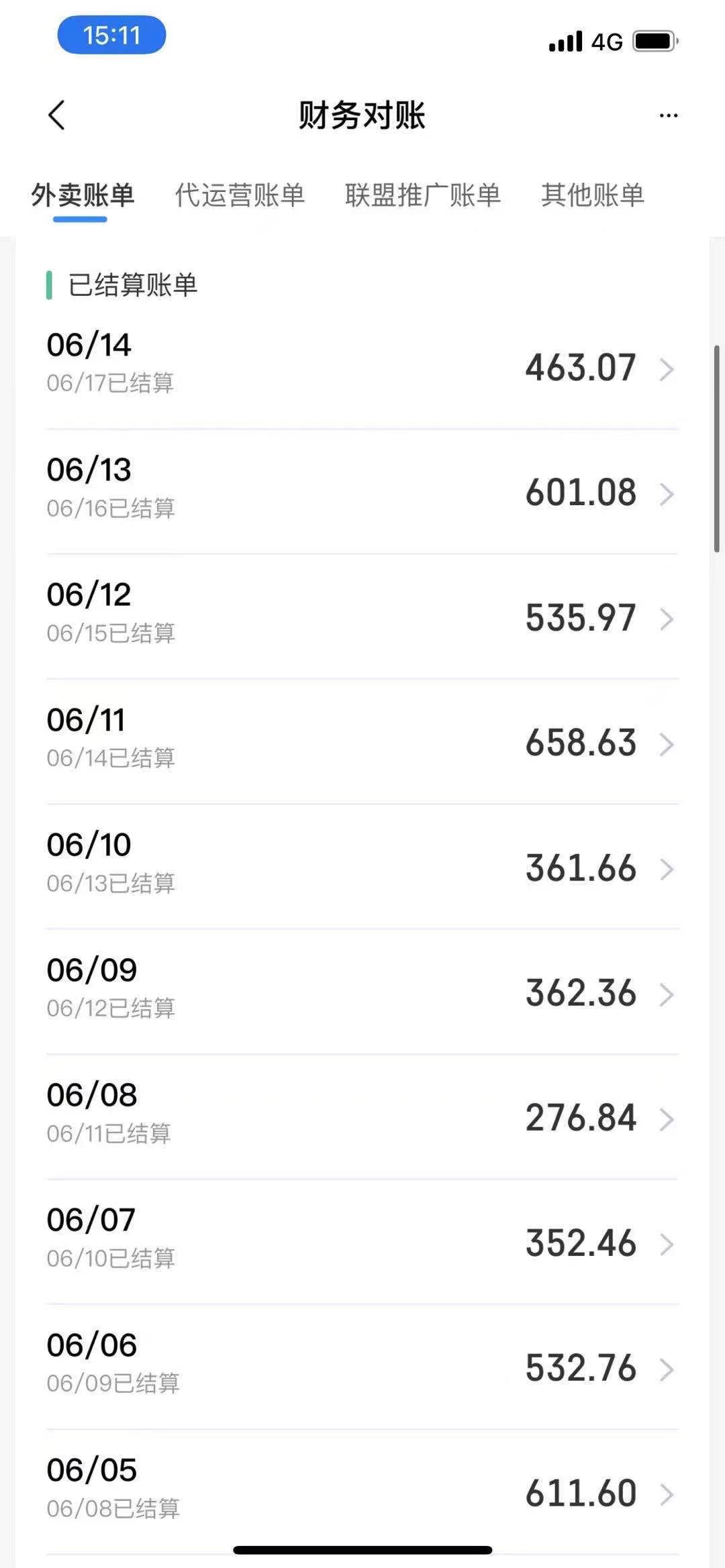
Task: Switch to the 代运营账单 tab
Action: [x=240, y=195]
